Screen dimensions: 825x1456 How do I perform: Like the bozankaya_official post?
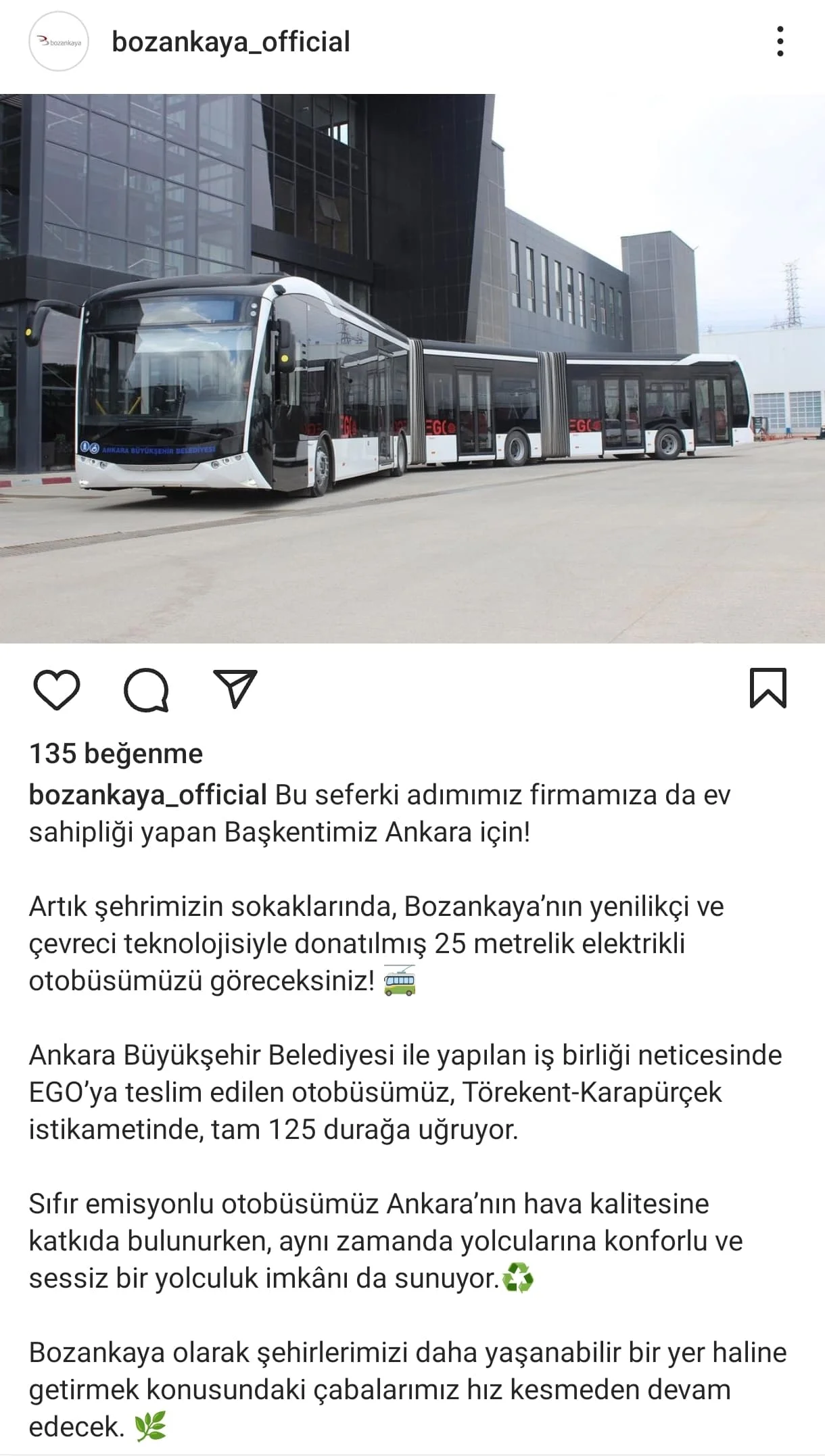click(x=57, y=690)
